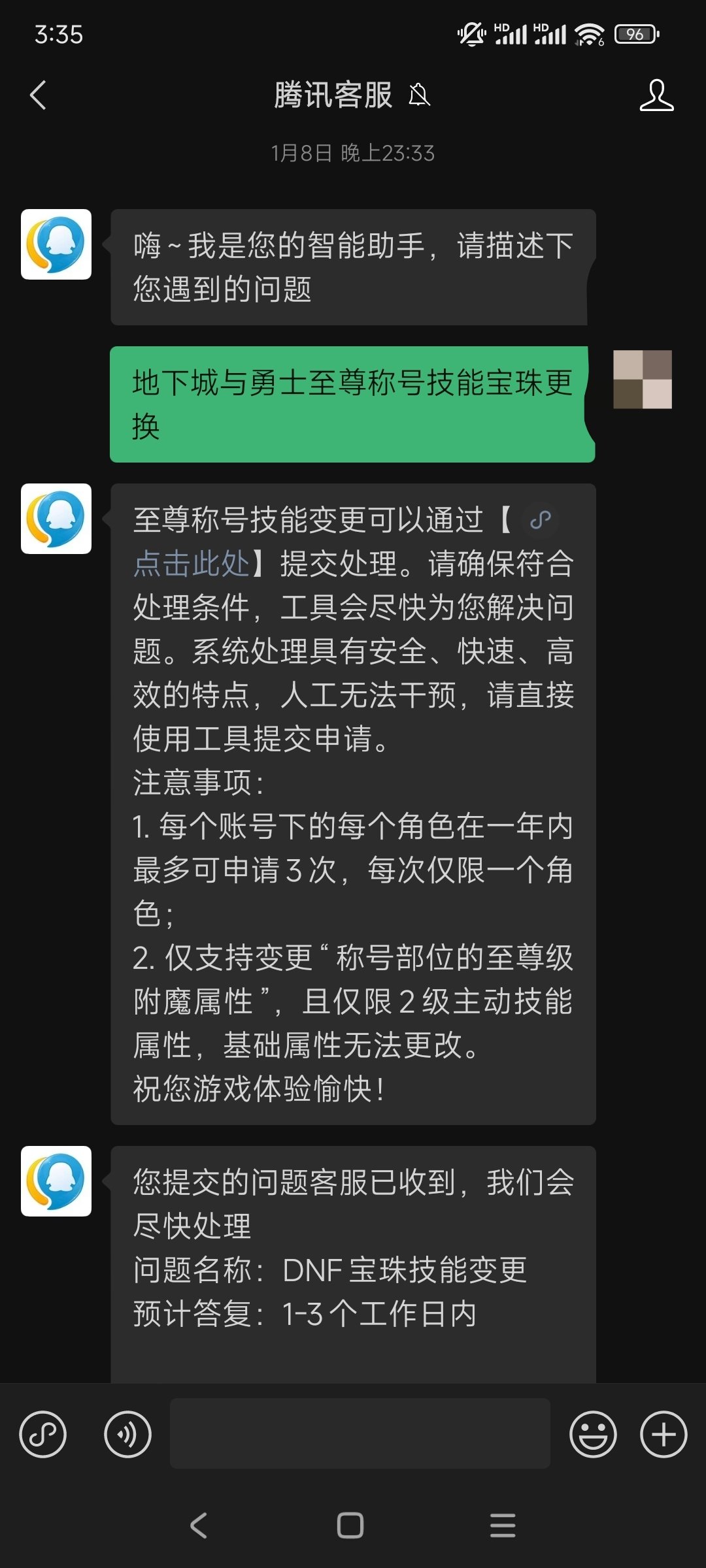Focus the message input field
This screenshot has width=706, height=1568.
[360, 1433]
